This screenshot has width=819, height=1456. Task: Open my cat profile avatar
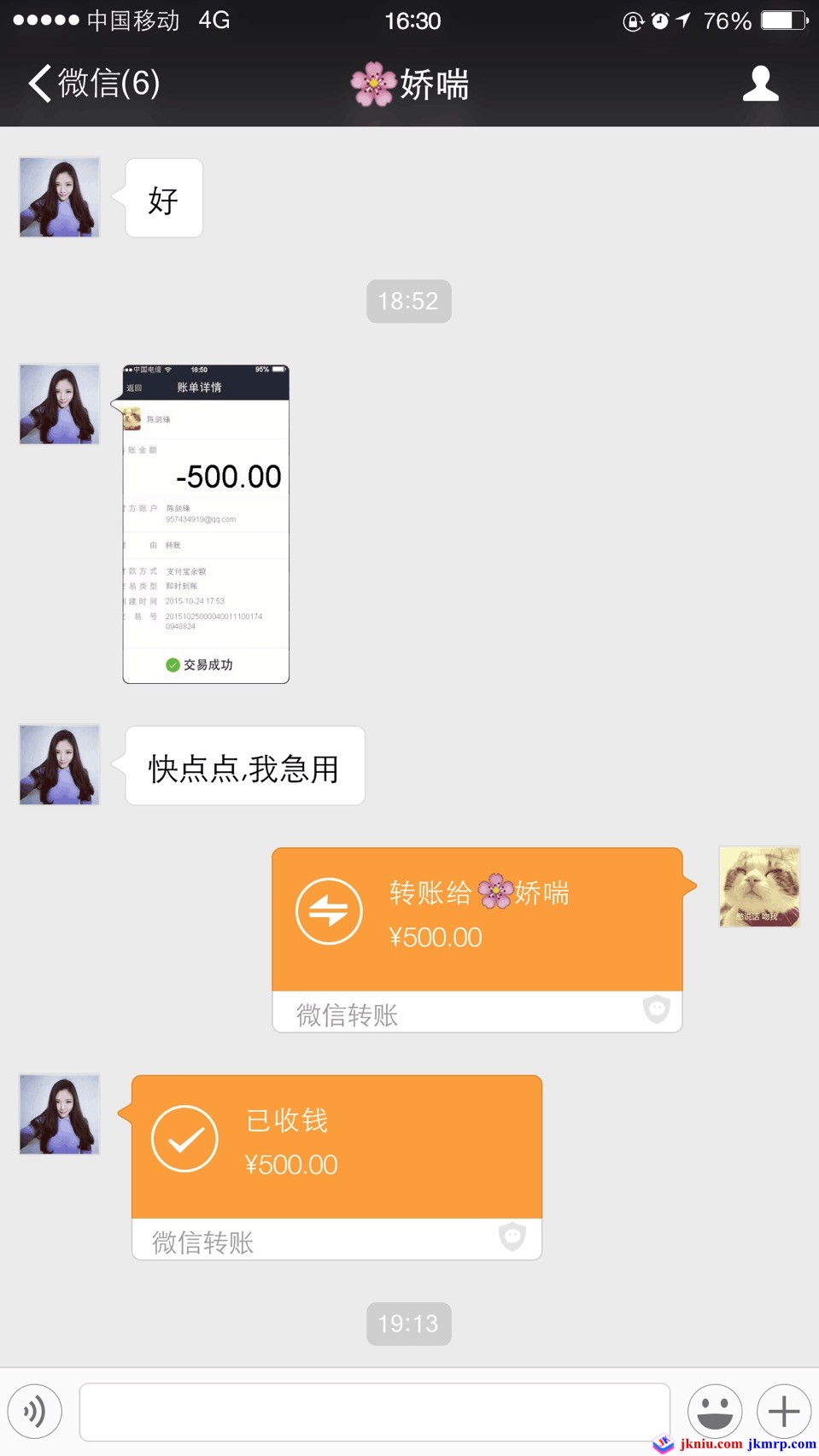[759, 886]
